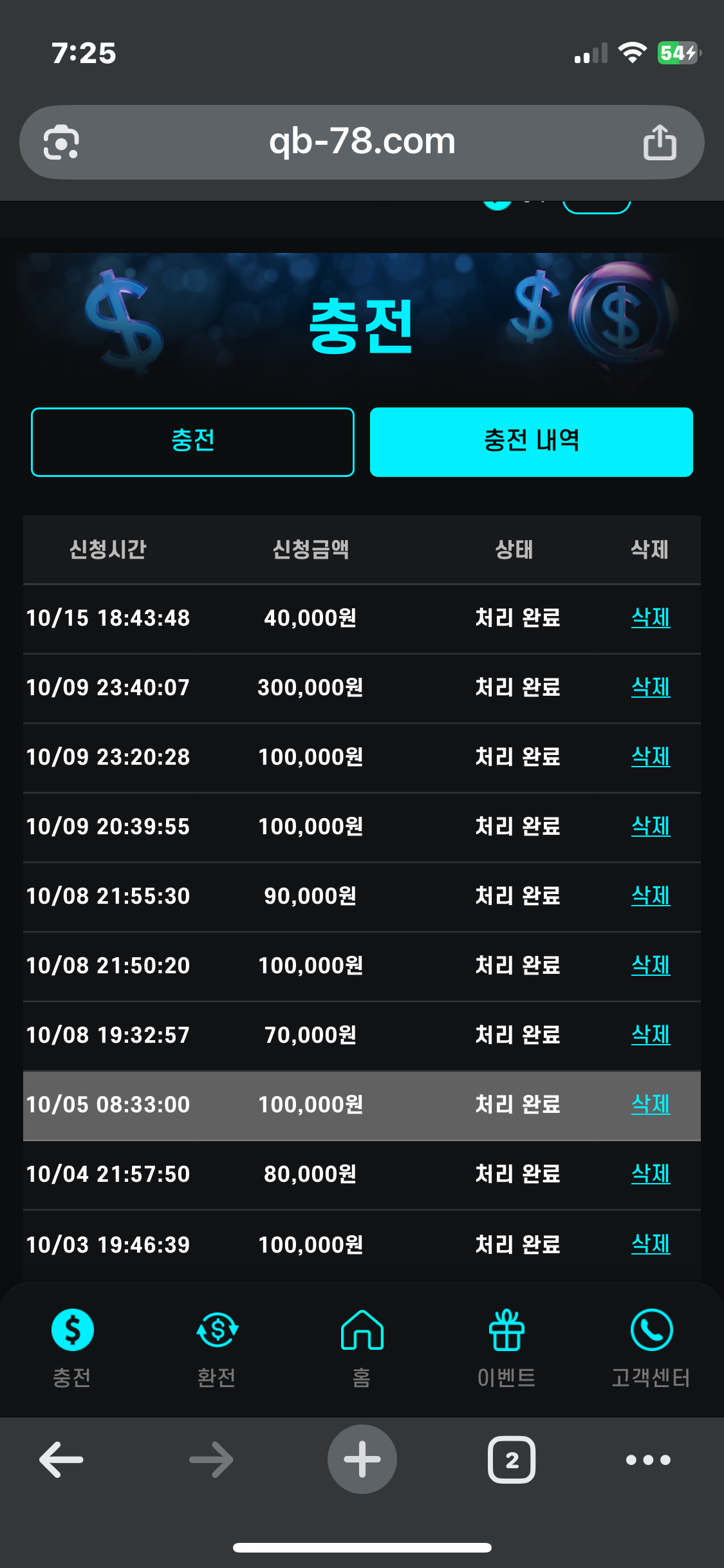Go to the 환전 section

[217, 1347]
